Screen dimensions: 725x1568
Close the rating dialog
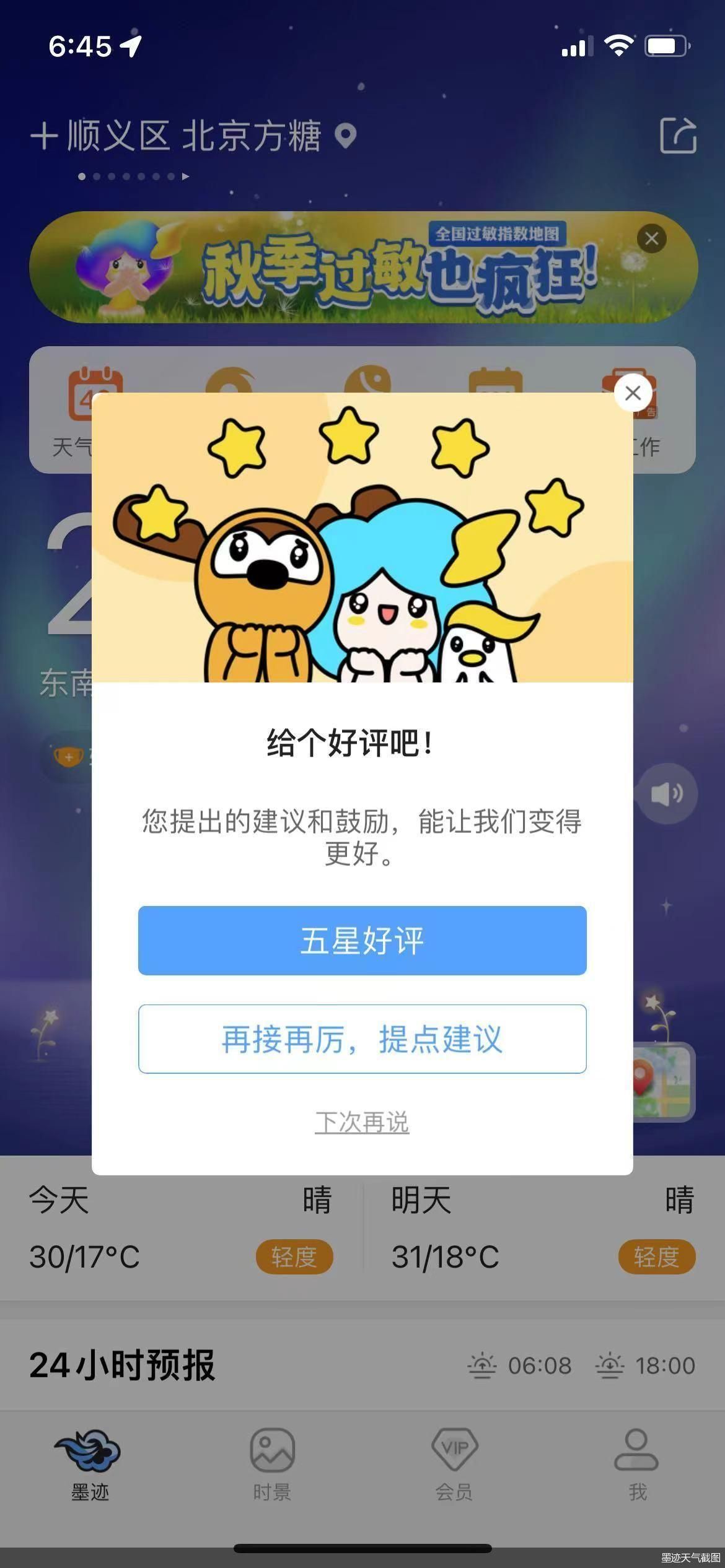coord(633,393)
